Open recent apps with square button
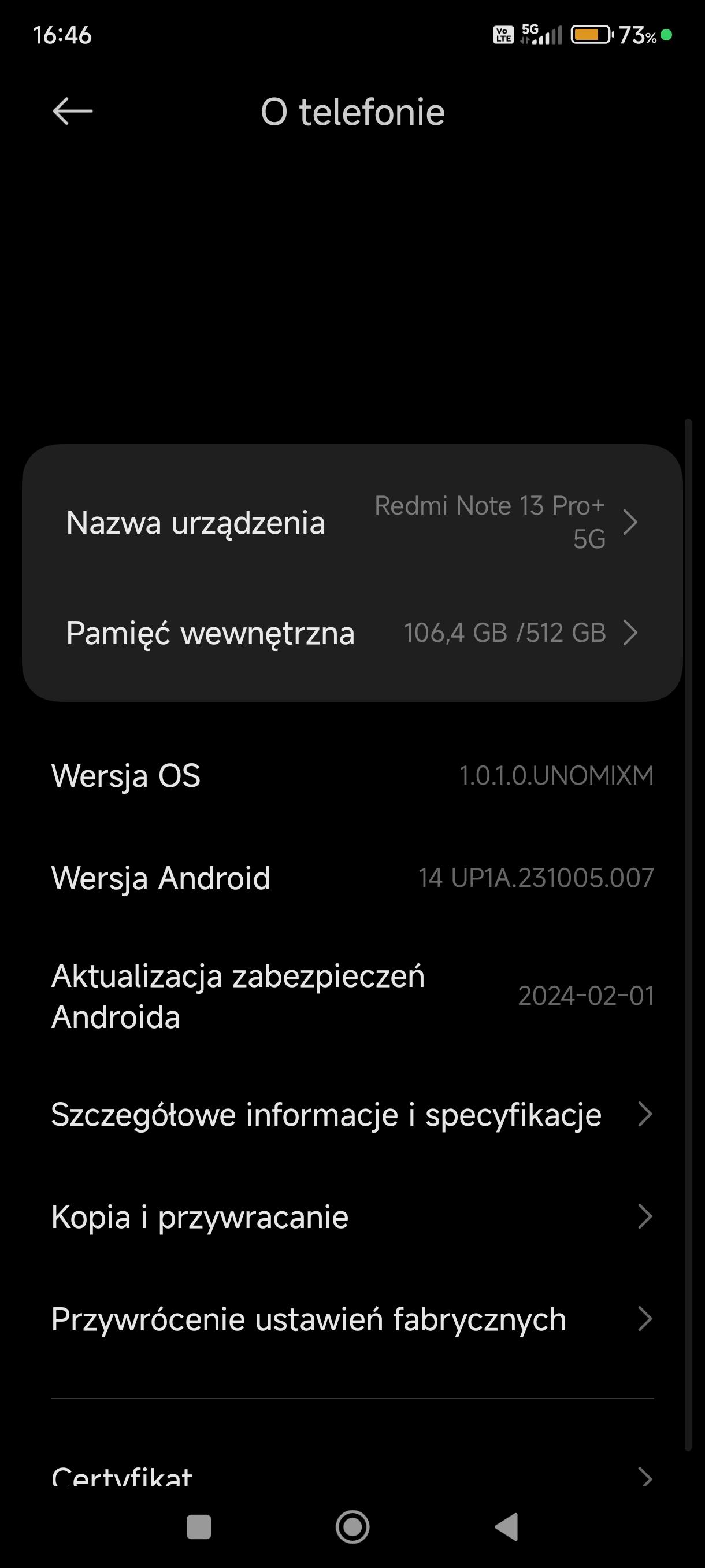 198,1526
